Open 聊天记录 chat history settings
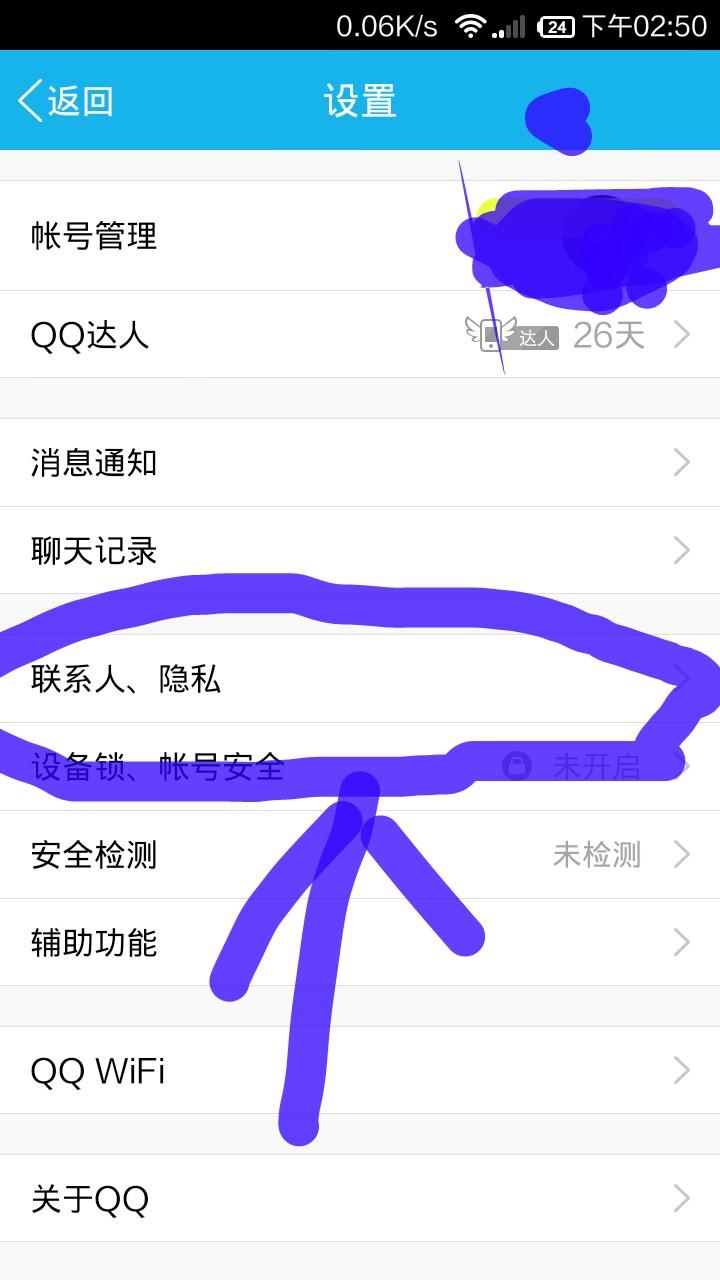 (360, 550)
